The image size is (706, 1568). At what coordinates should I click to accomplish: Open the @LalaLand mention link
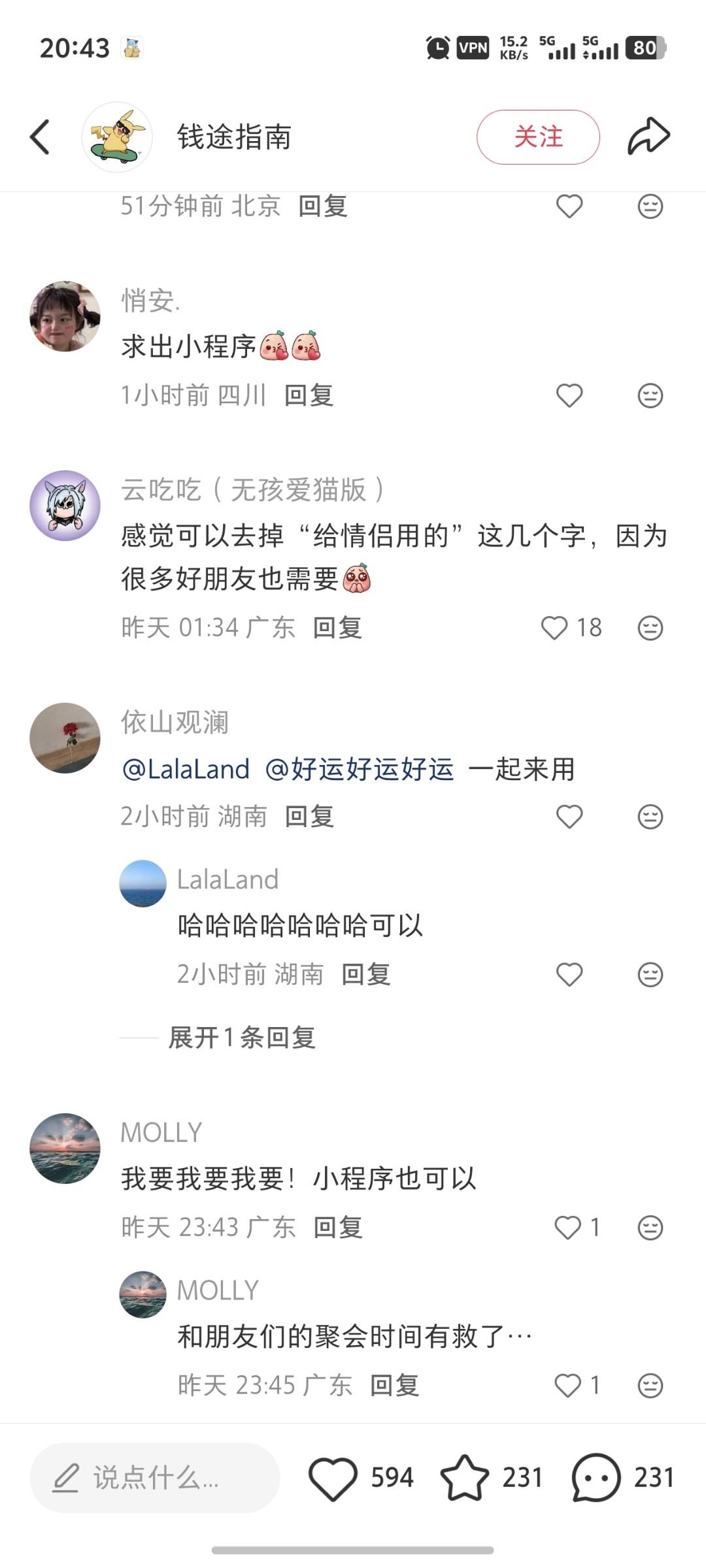tap(186, 769)
